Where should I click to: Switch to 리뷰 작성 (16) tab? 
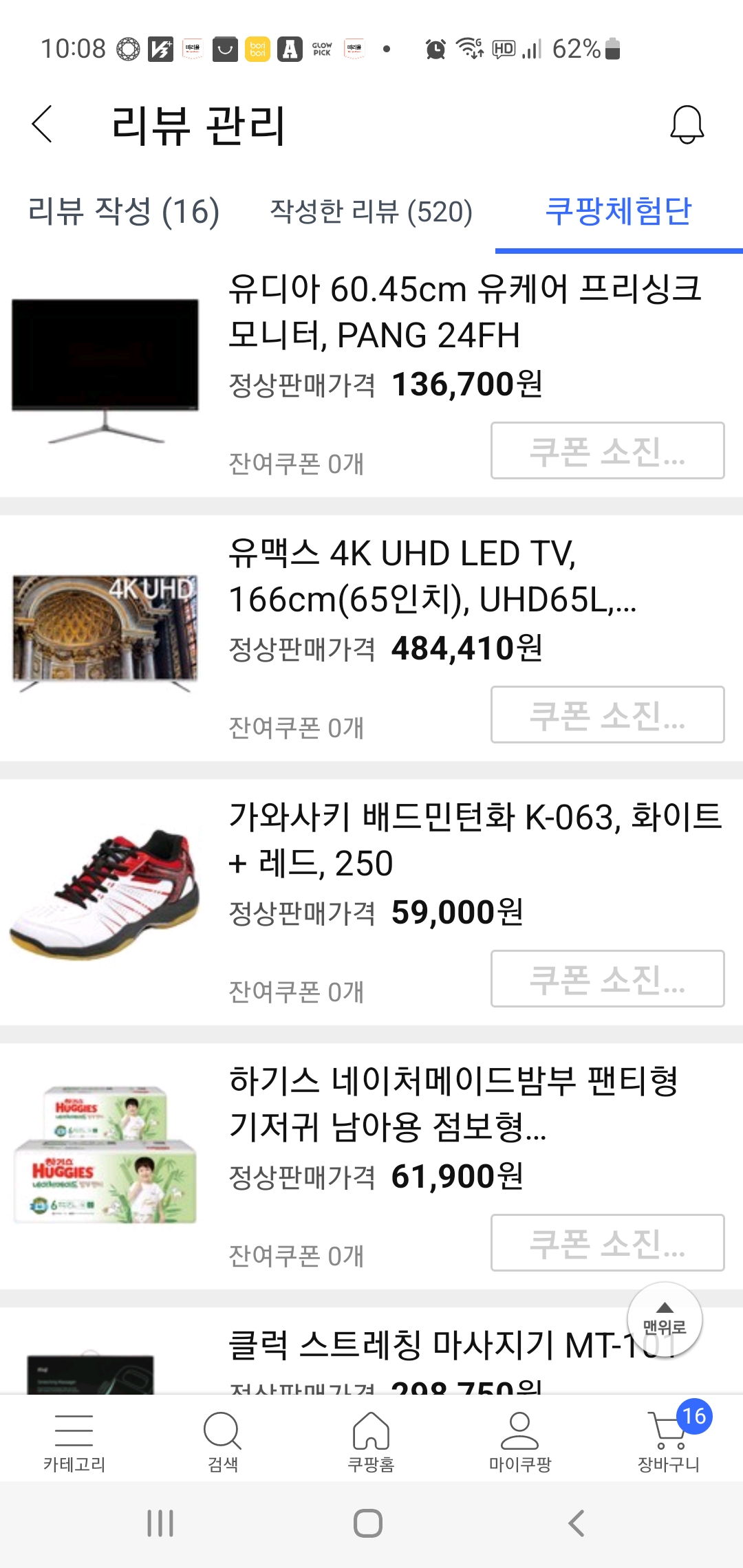click(x=124, y=211)
